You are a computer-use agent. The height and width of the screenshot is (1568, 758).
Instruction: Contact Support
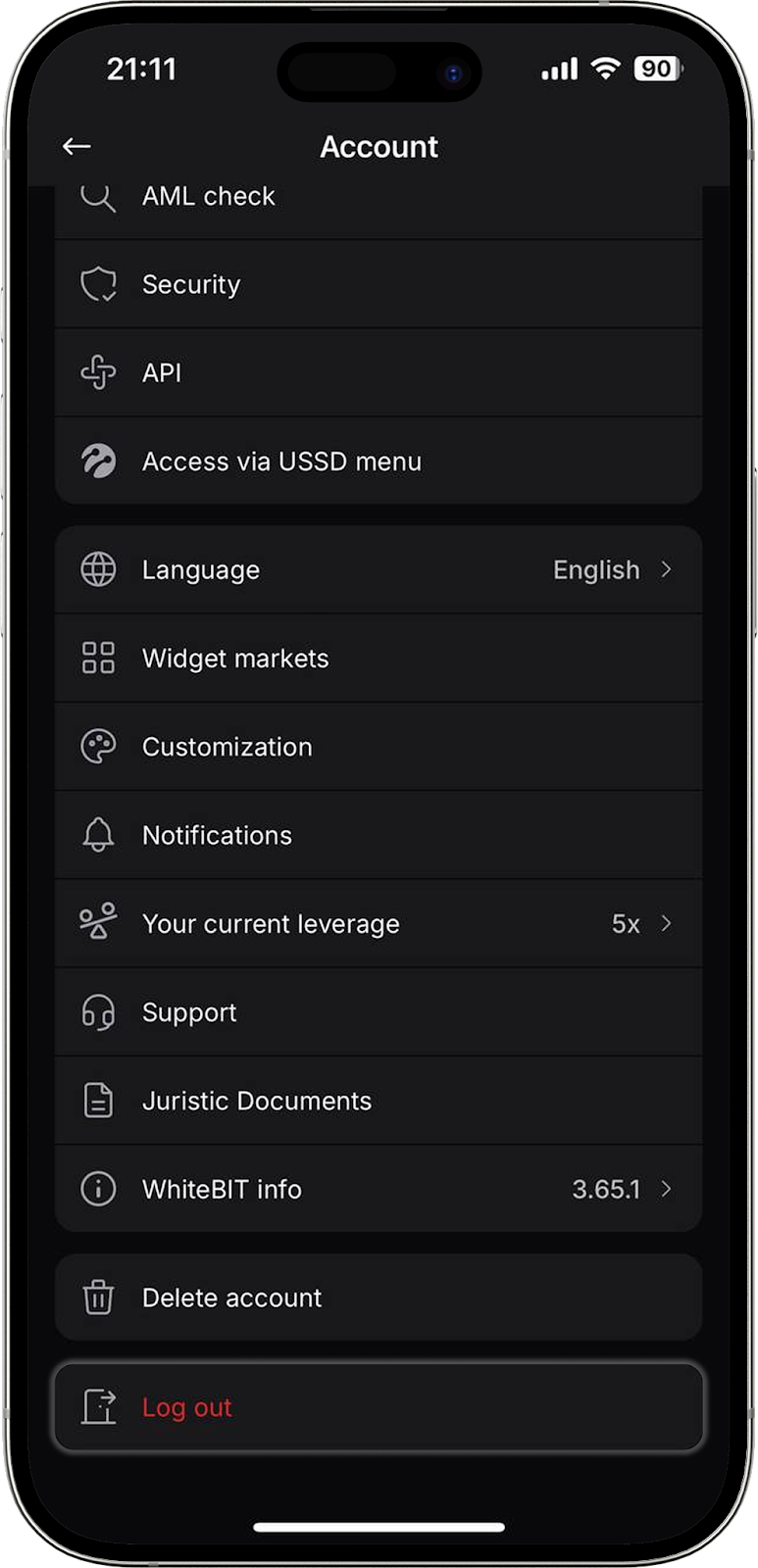[378, 1012]
